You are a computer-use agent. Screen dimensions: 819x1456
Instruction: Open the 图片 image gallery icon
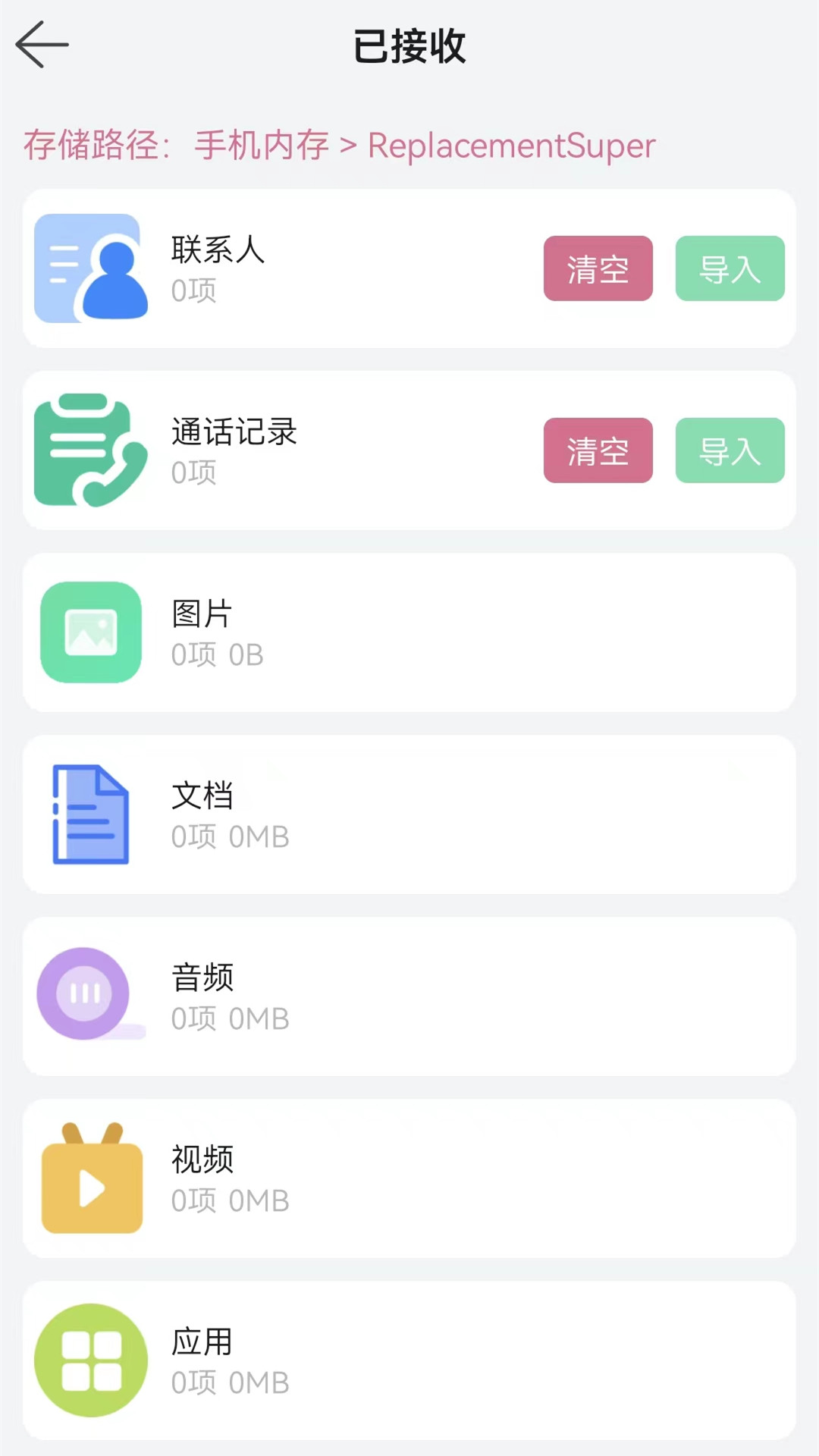(90, 632)
